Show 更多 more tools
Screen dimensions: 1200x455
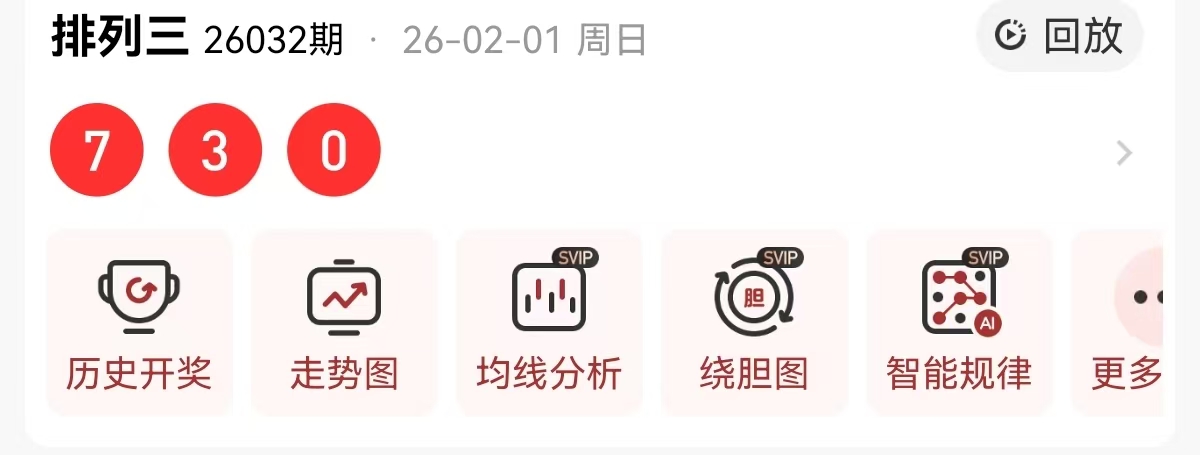(1126, 322)
